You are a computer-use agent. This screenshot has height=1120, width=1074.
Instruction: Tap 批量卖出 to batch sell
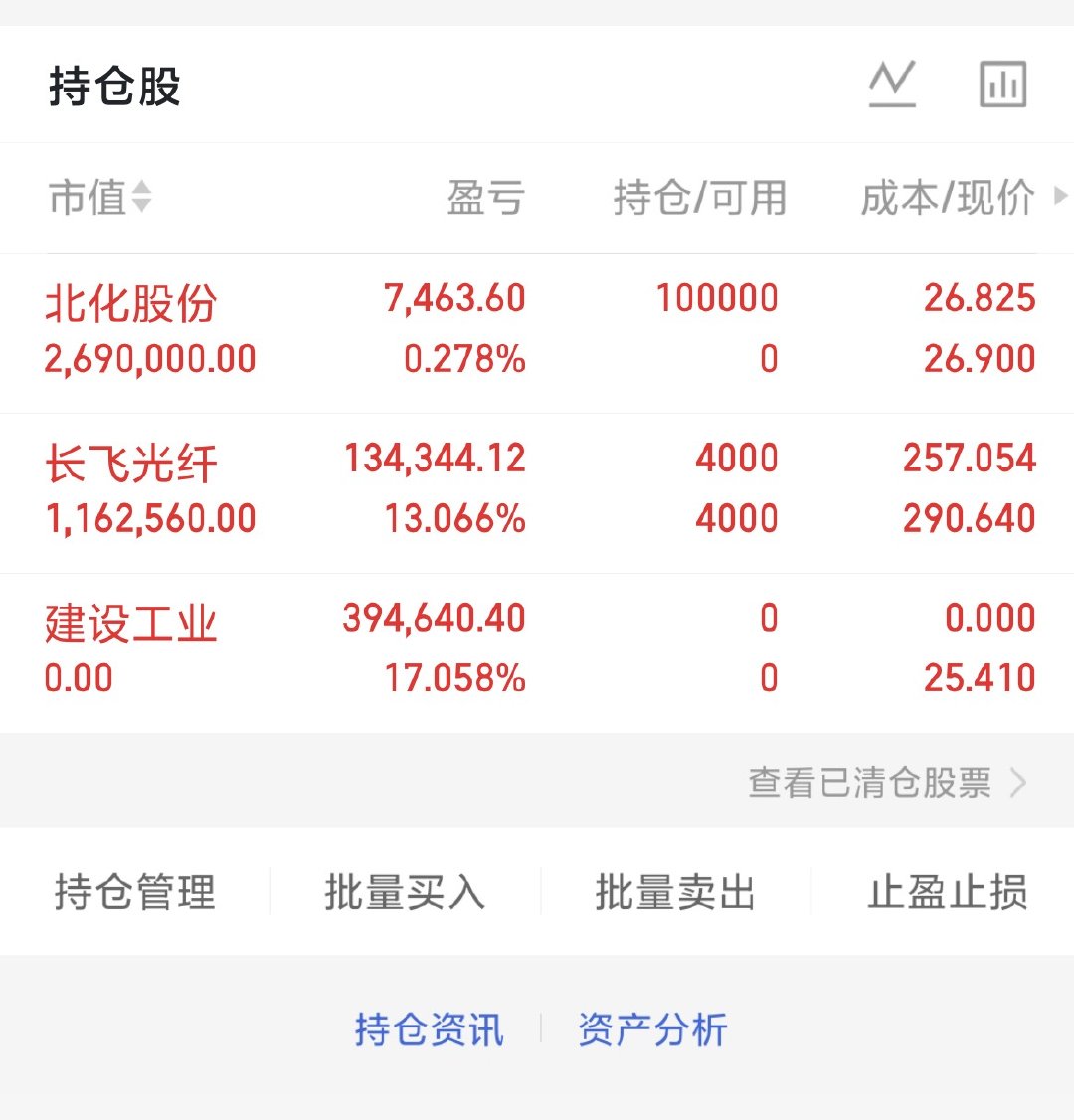[x=672, y=893]
